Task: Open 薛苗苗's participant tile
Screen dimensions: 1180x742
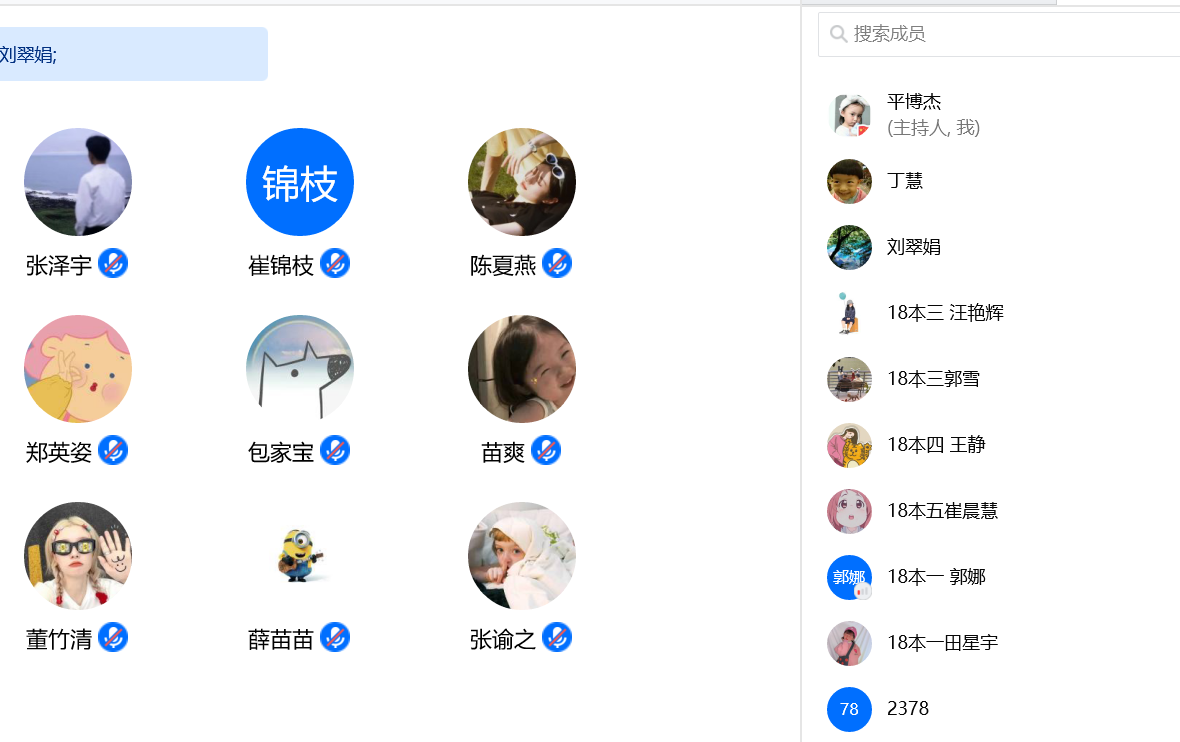Action: [x=300, y=556]
